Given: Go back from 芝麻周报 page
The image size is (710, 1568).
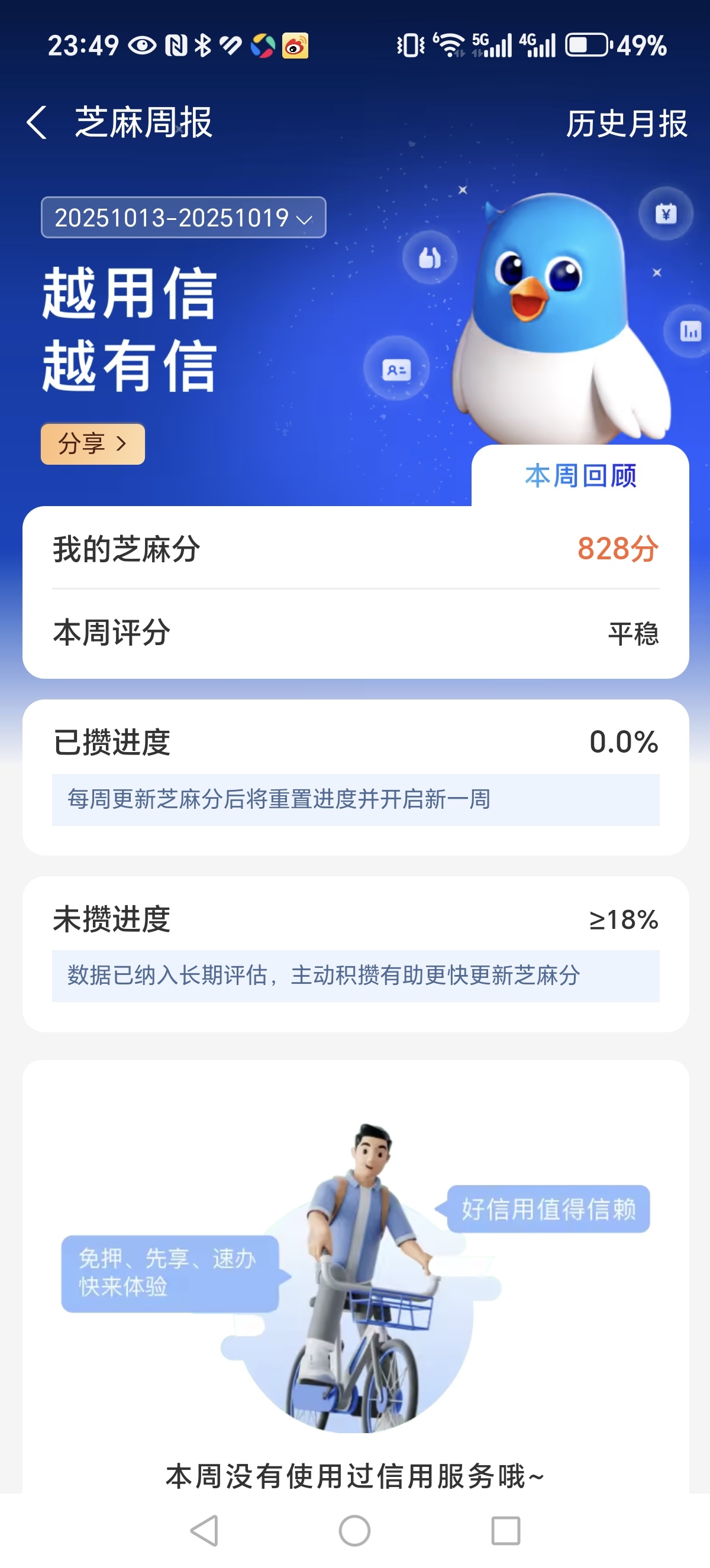Looking at the screenshot, I should pyautogui.click(x=37, y=122).
